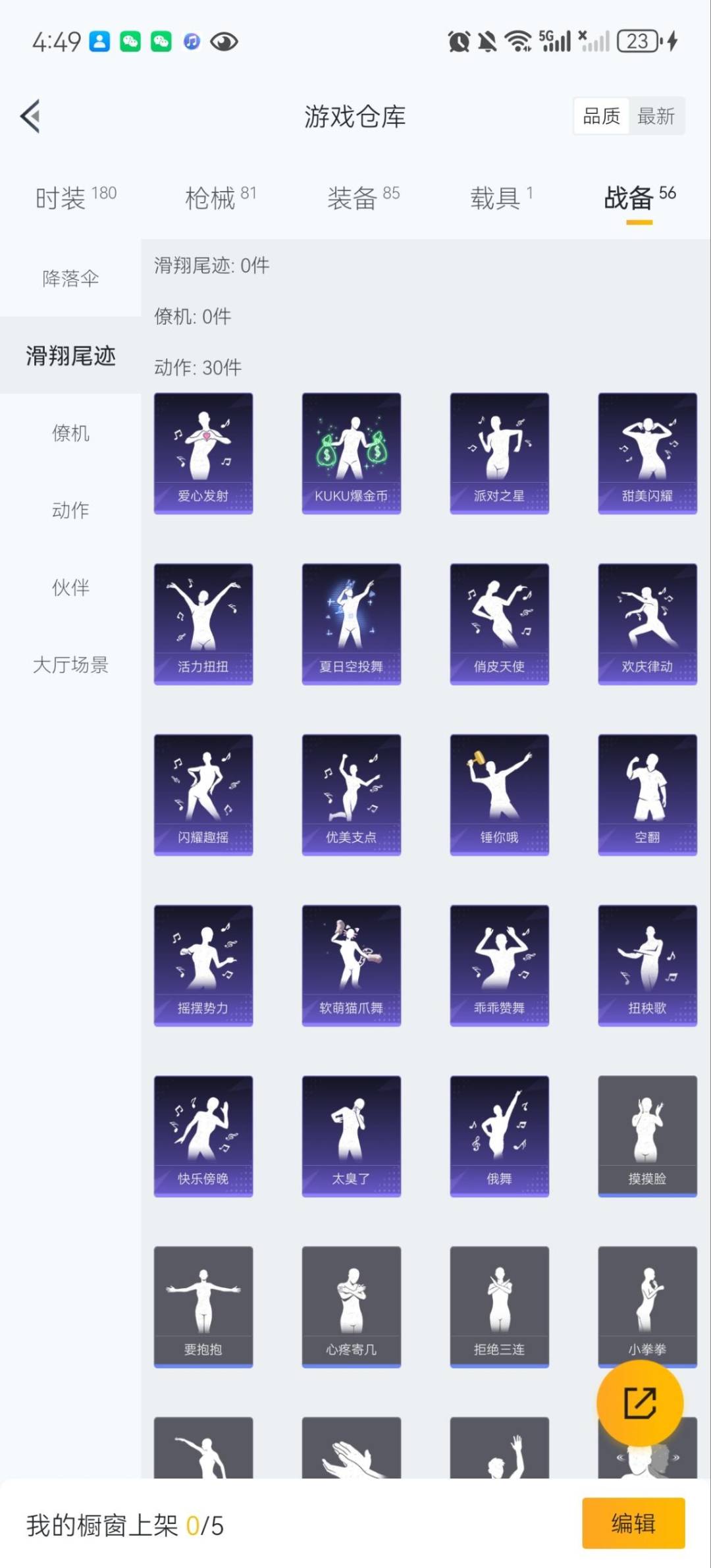Tap the back arrow to leave 游戏仓库

point(30,116)
